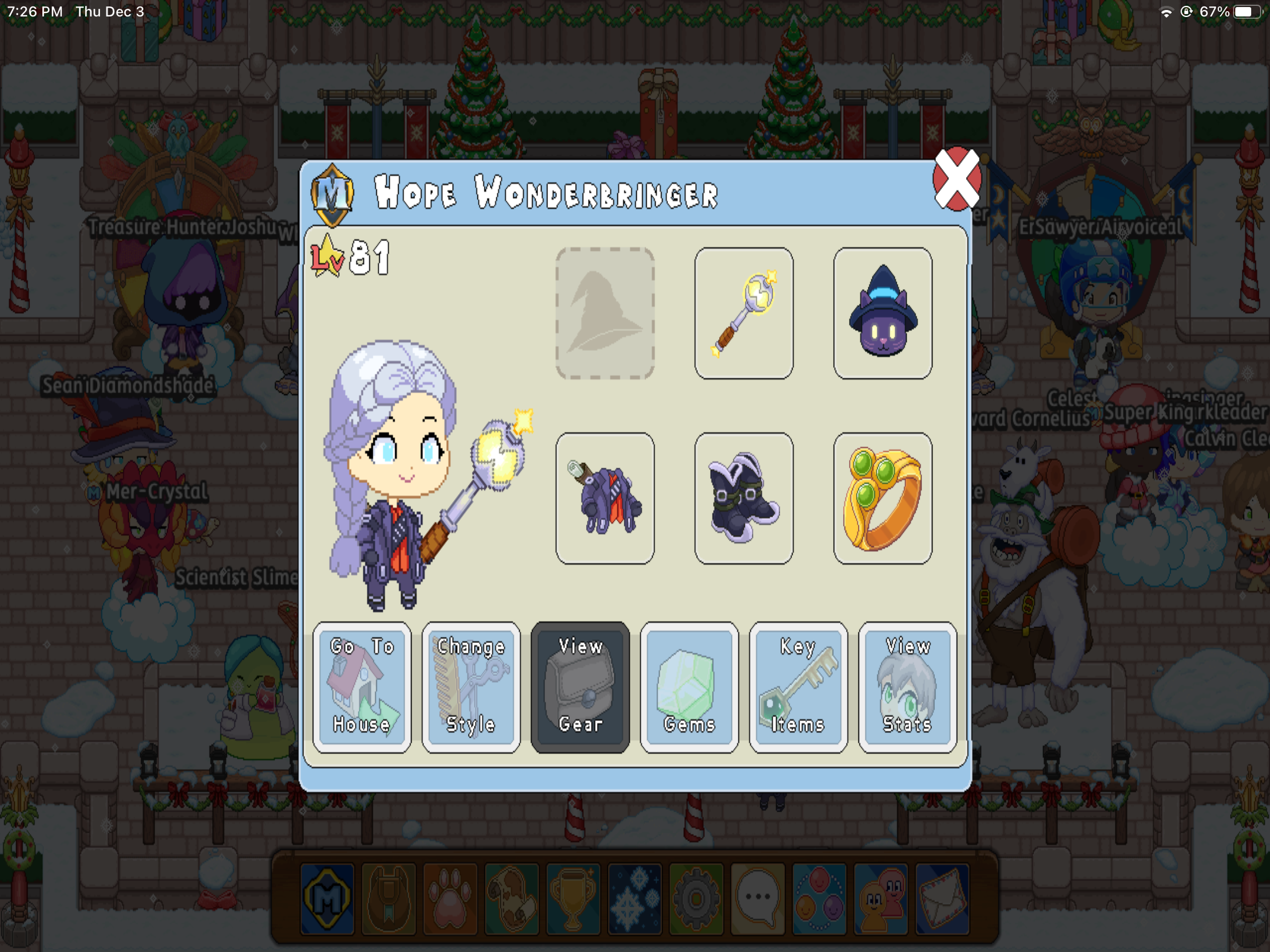Screen dimensions: 1270x952
Task: Open View Stats for this character
Action: (x=907, y=687)
